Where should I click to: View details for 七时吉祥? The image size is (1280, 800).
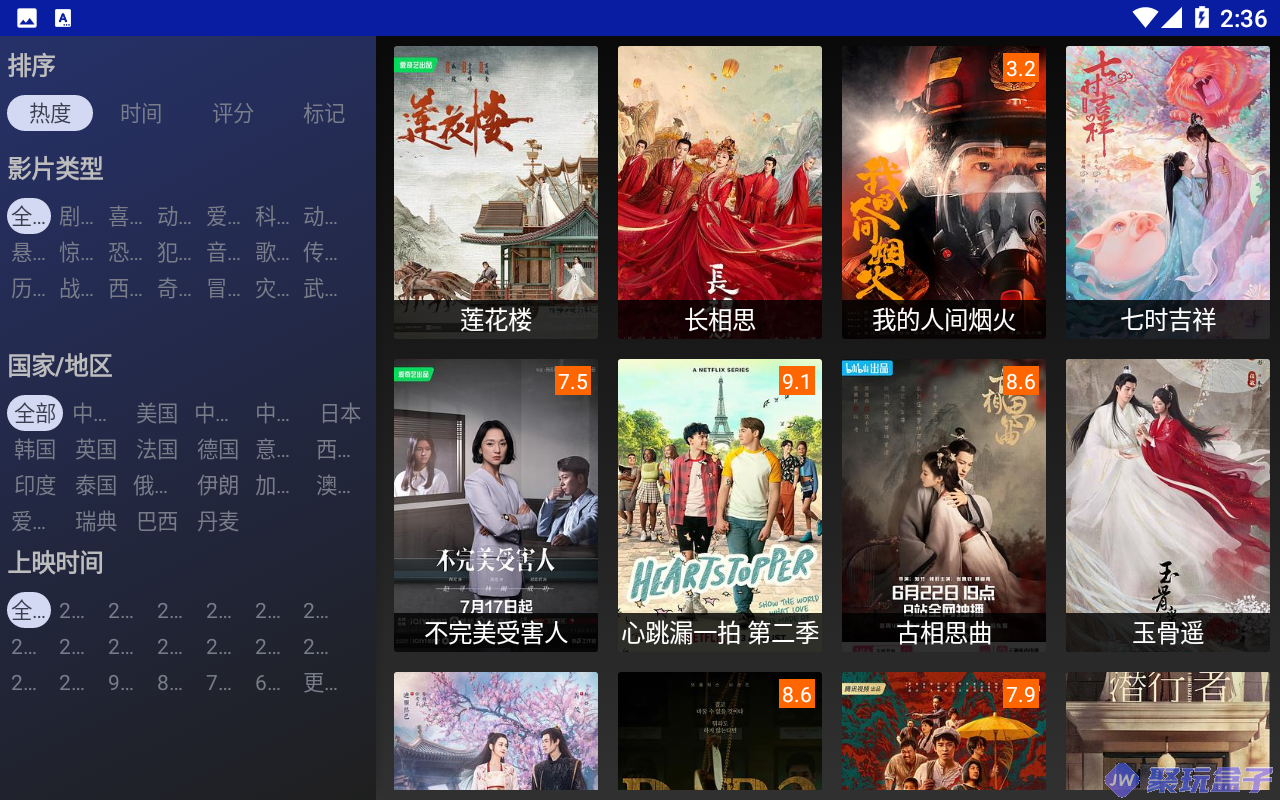click(1168, 192)
